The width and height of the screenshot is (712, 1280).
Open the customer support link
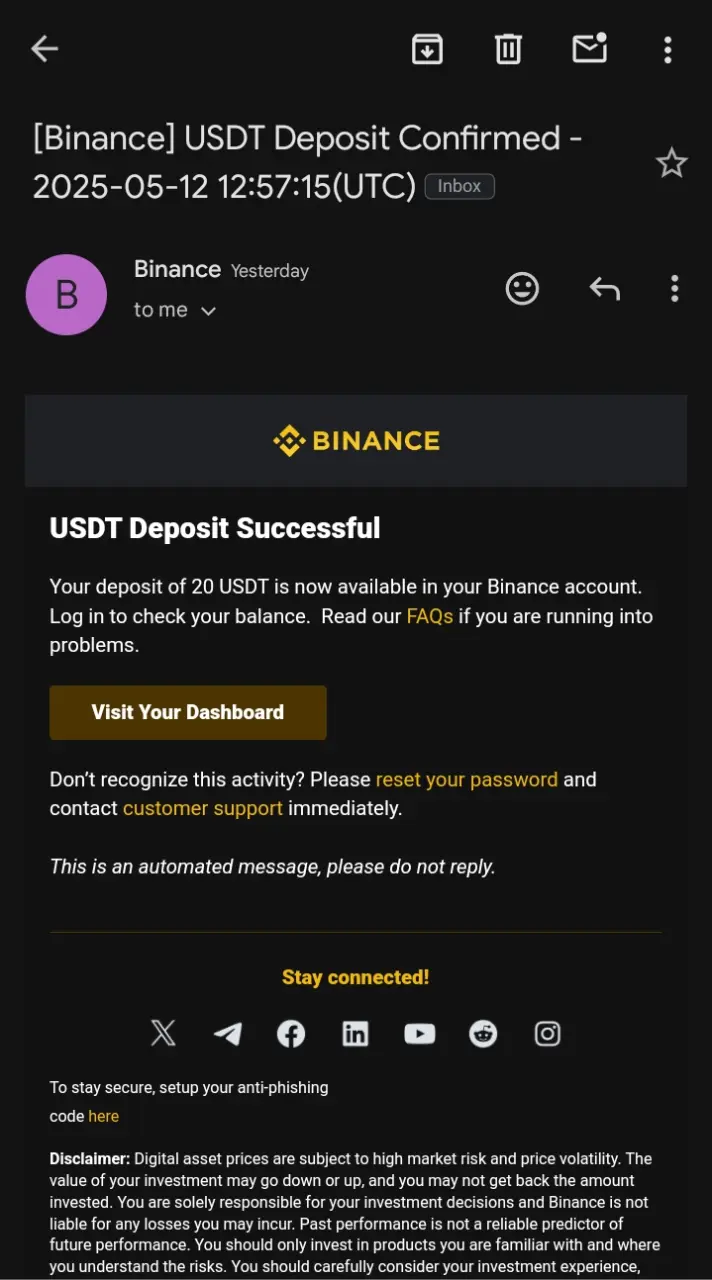(x=203, y=808)
